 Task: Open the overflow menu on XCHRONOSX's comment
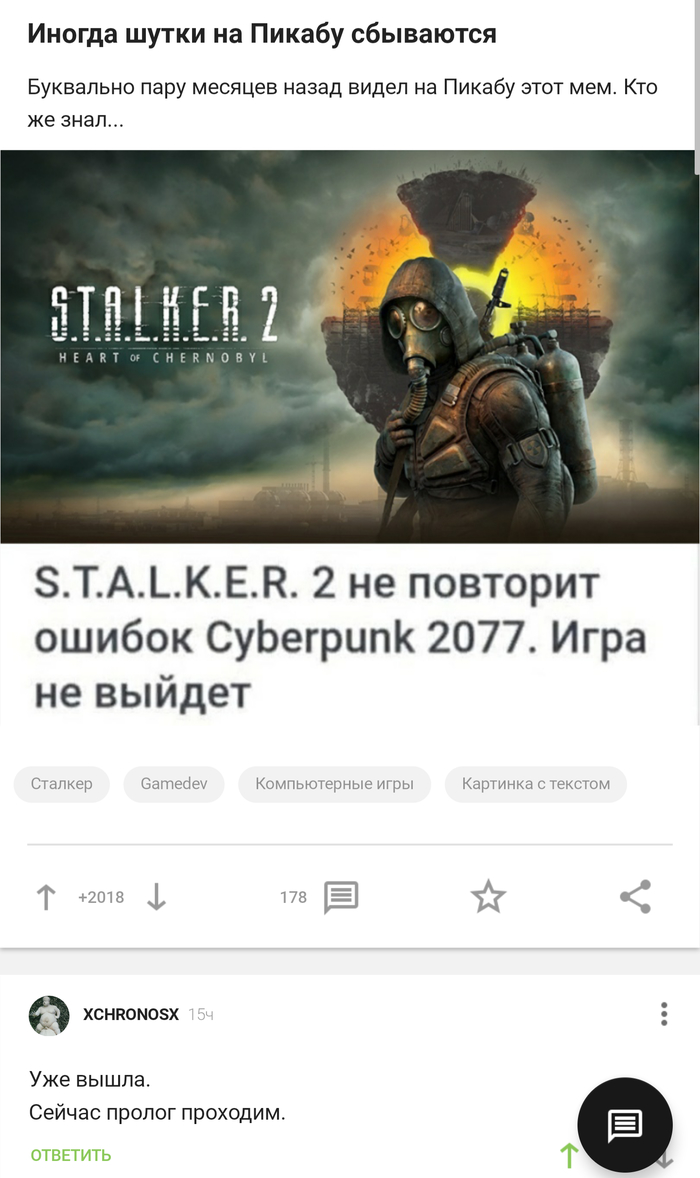pyautogui.click(x=664, y=1014)
